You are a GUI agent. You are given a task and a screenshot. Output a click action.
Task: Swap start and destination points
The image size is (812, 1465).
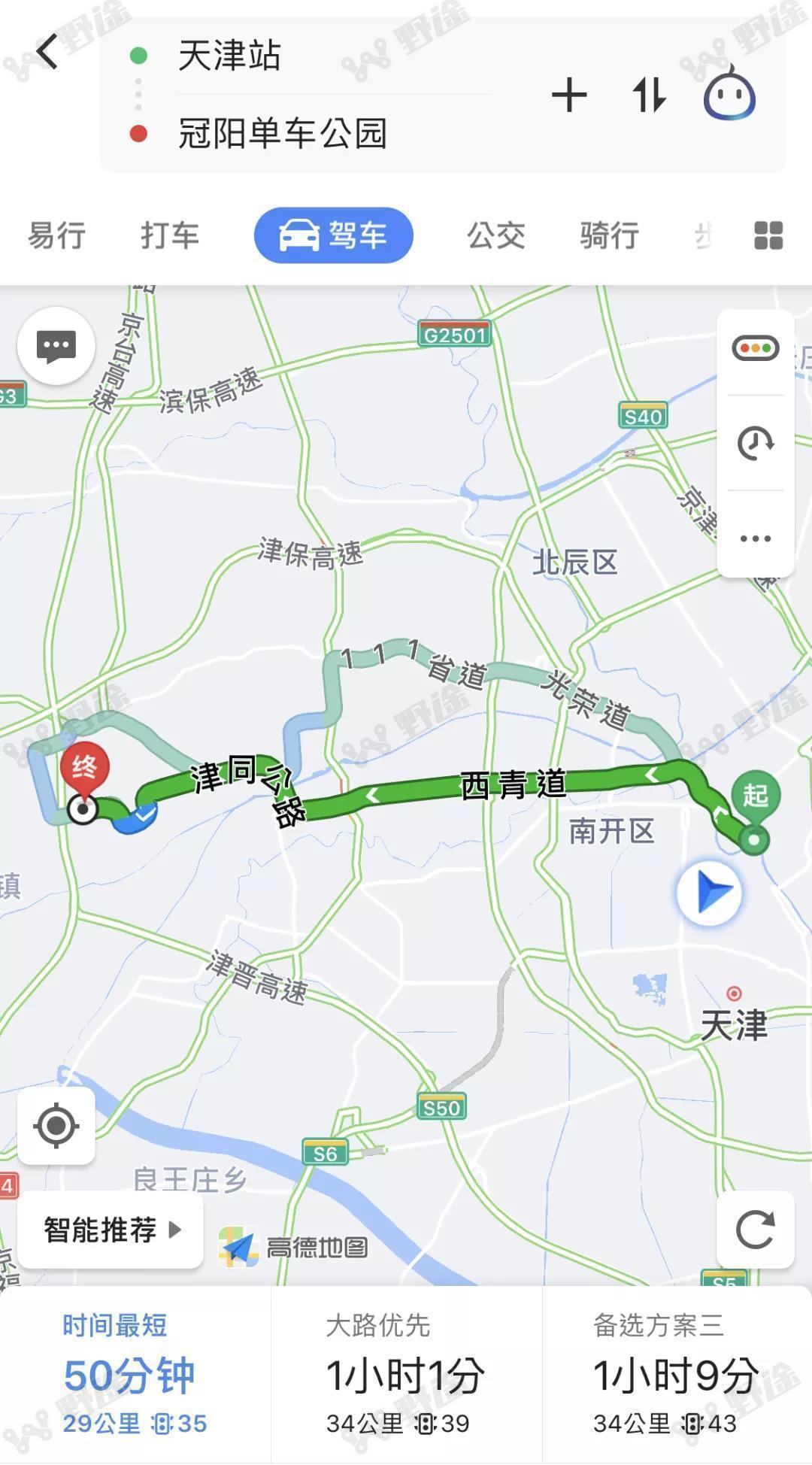[x=650, y=96]
